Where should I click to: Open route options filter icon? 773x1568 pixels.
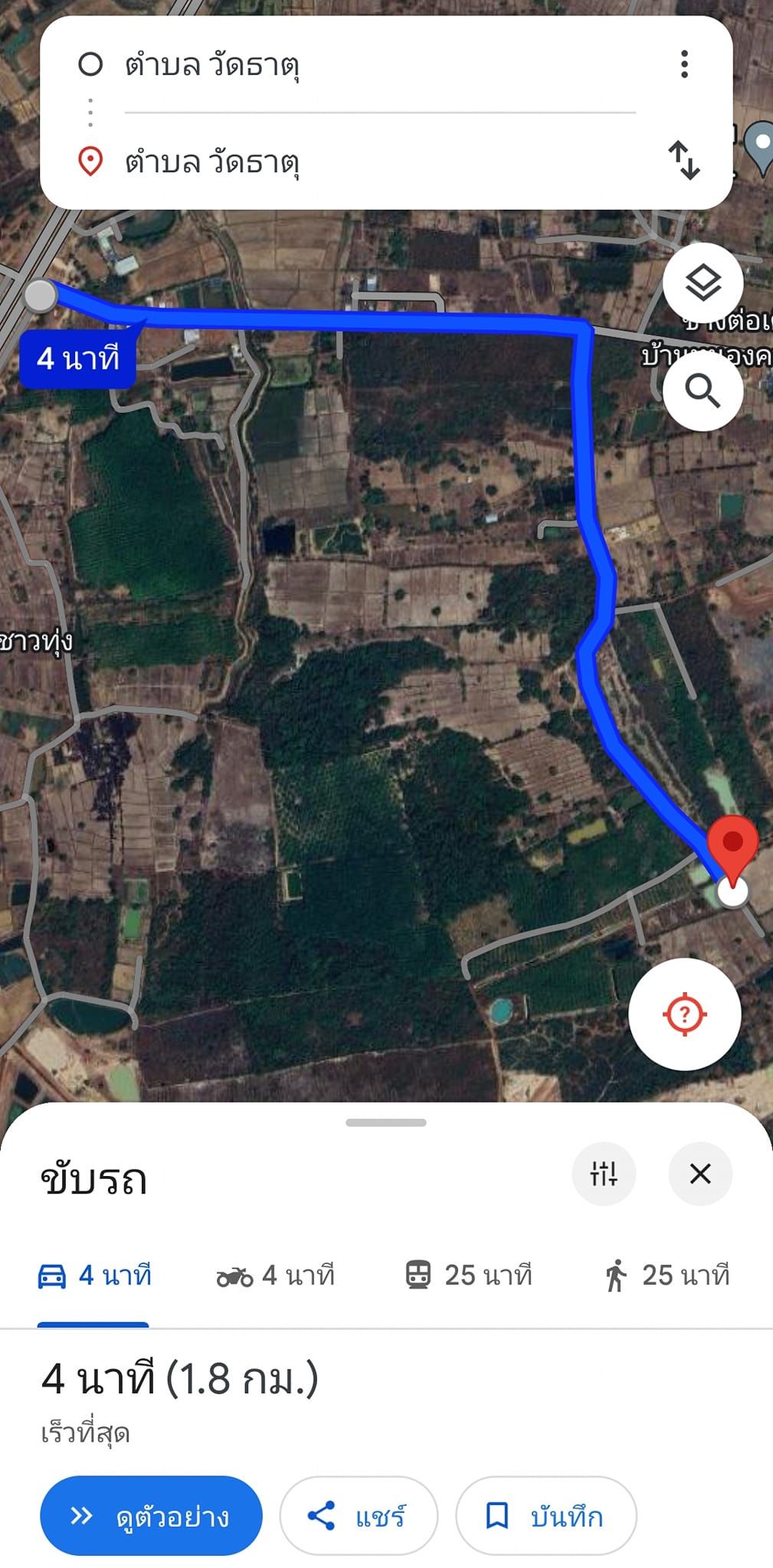(x=604, y=1174)
